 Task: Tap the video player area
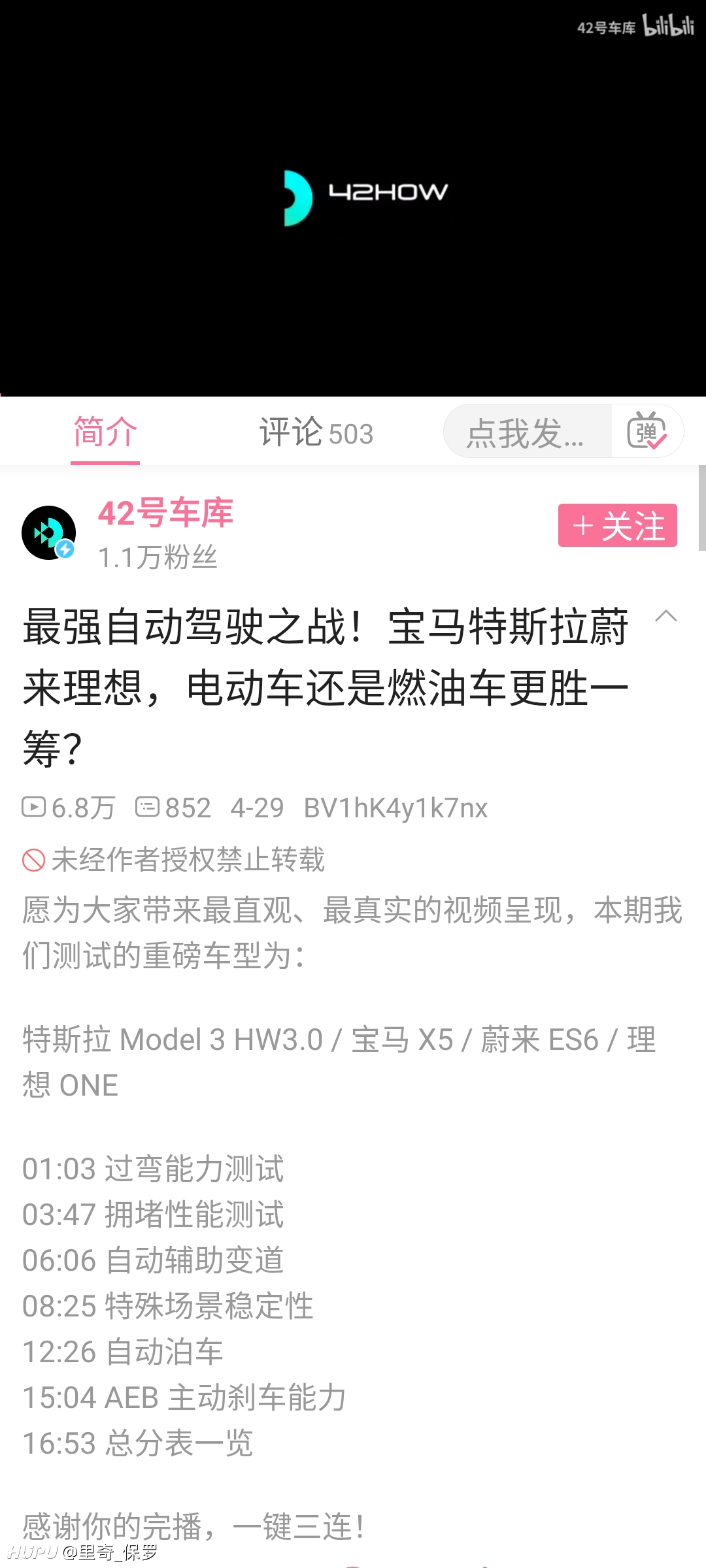point(353,198)
